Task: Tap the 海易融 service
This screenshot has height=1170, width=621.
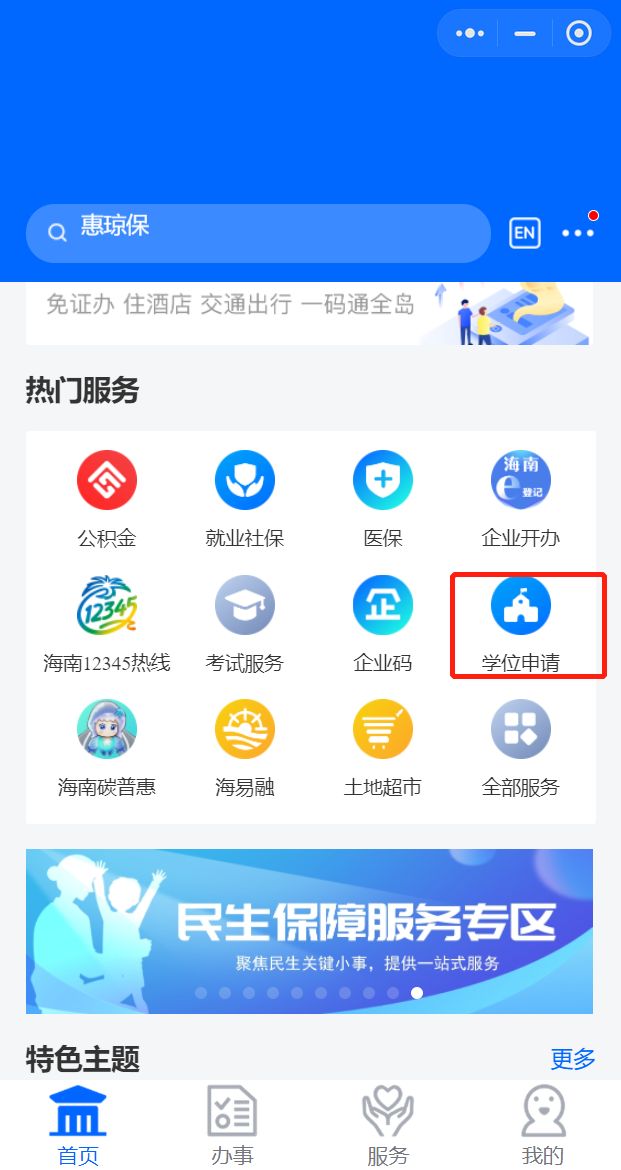Action: click(244, 746)
